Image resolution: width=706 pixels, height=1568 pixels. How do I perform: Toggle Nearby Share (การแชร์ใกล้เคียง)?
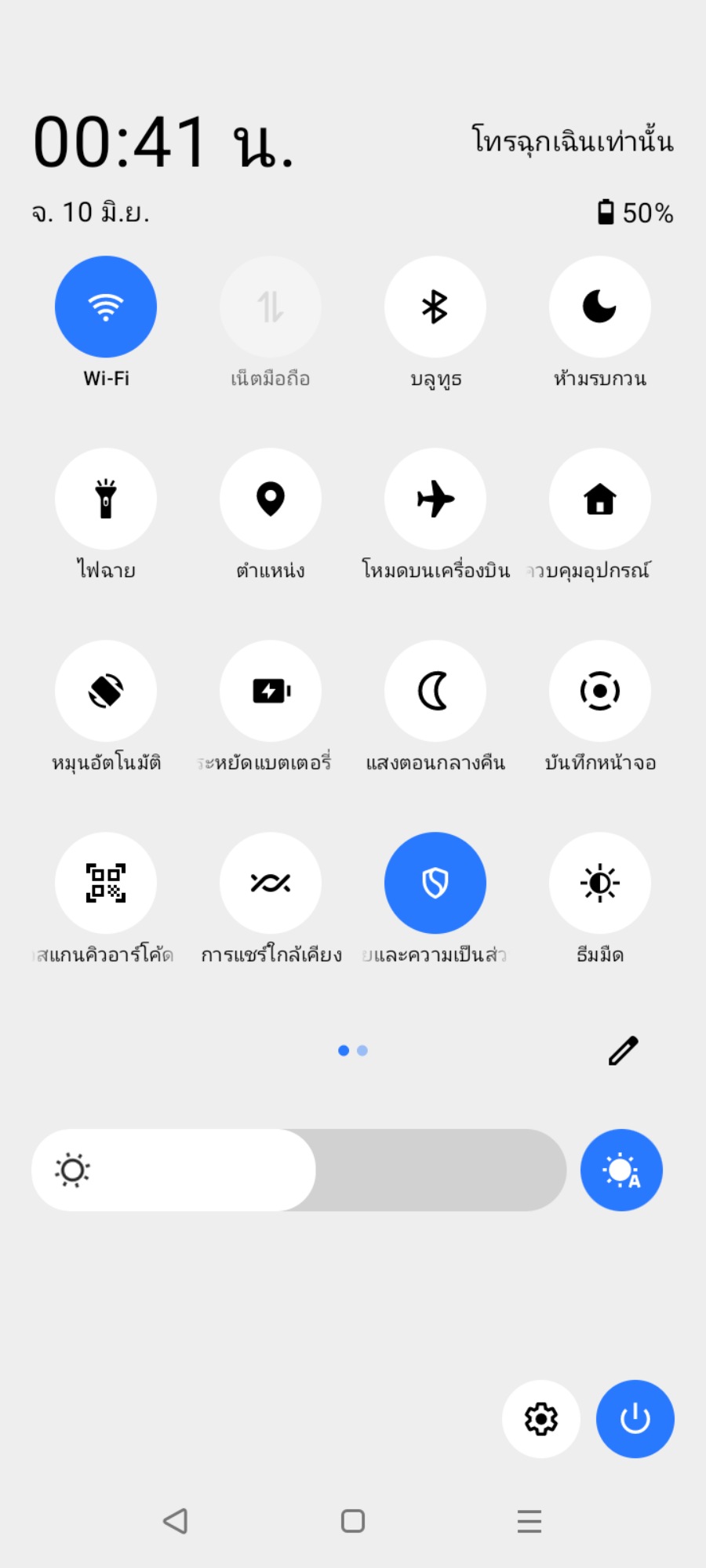tap(271, 883)
